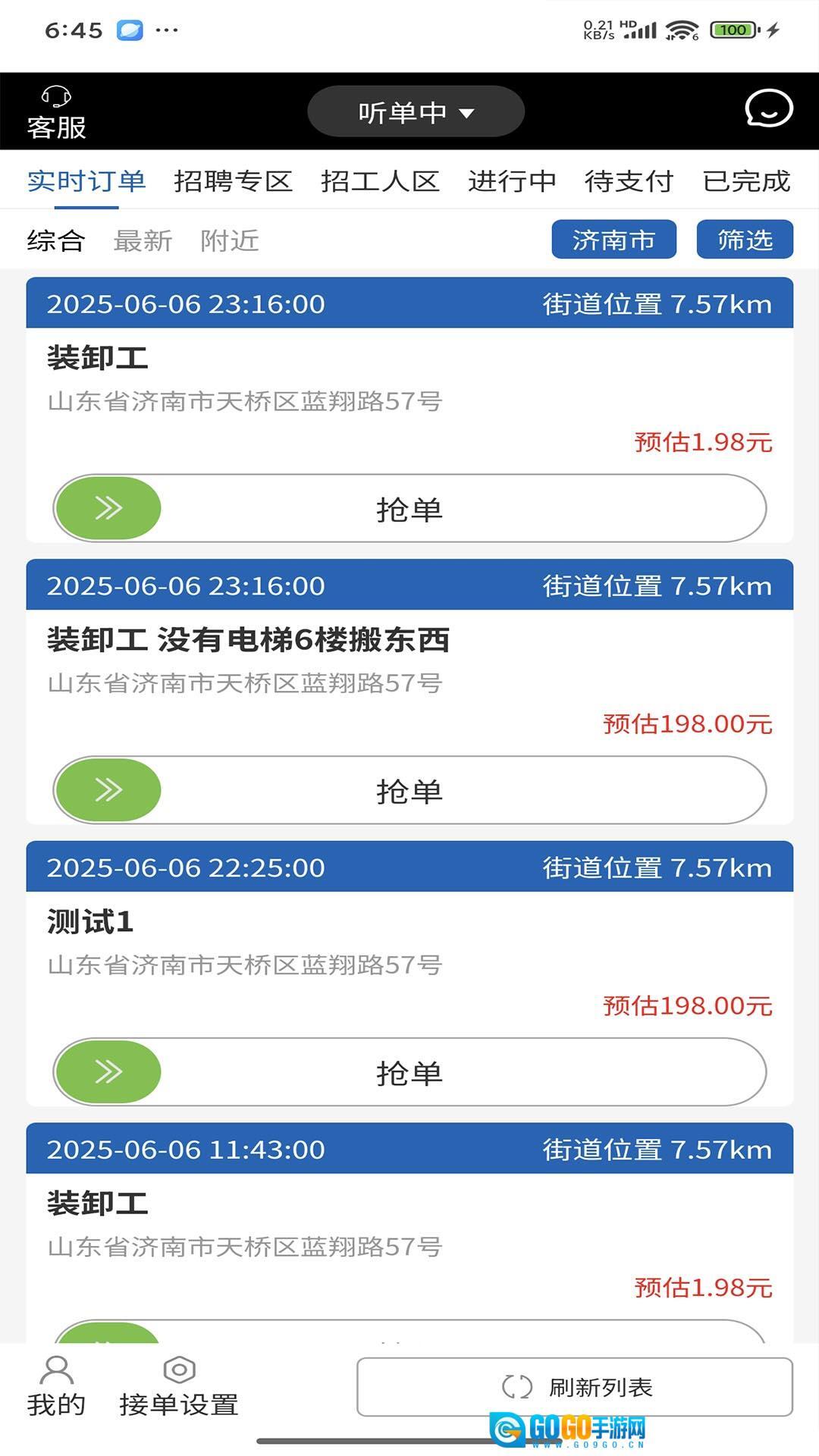Sort orders by 最新
Viewport: 819px width, 1456px height.
pos(143,240)
